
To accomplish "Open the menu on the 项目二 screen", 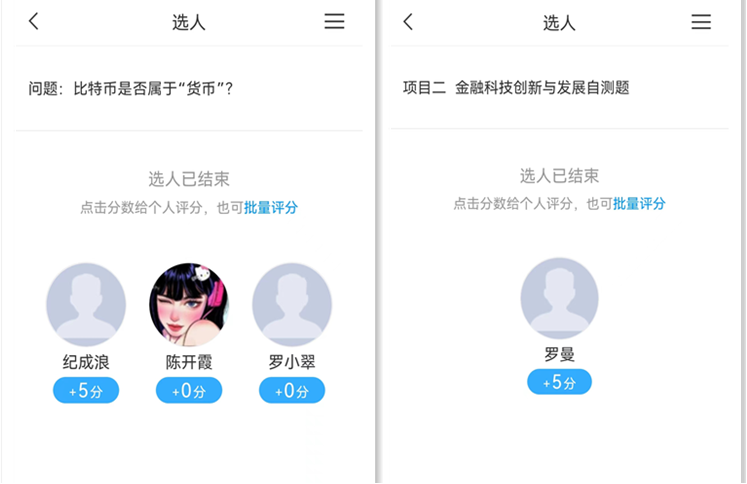I will tap(701, 22).
